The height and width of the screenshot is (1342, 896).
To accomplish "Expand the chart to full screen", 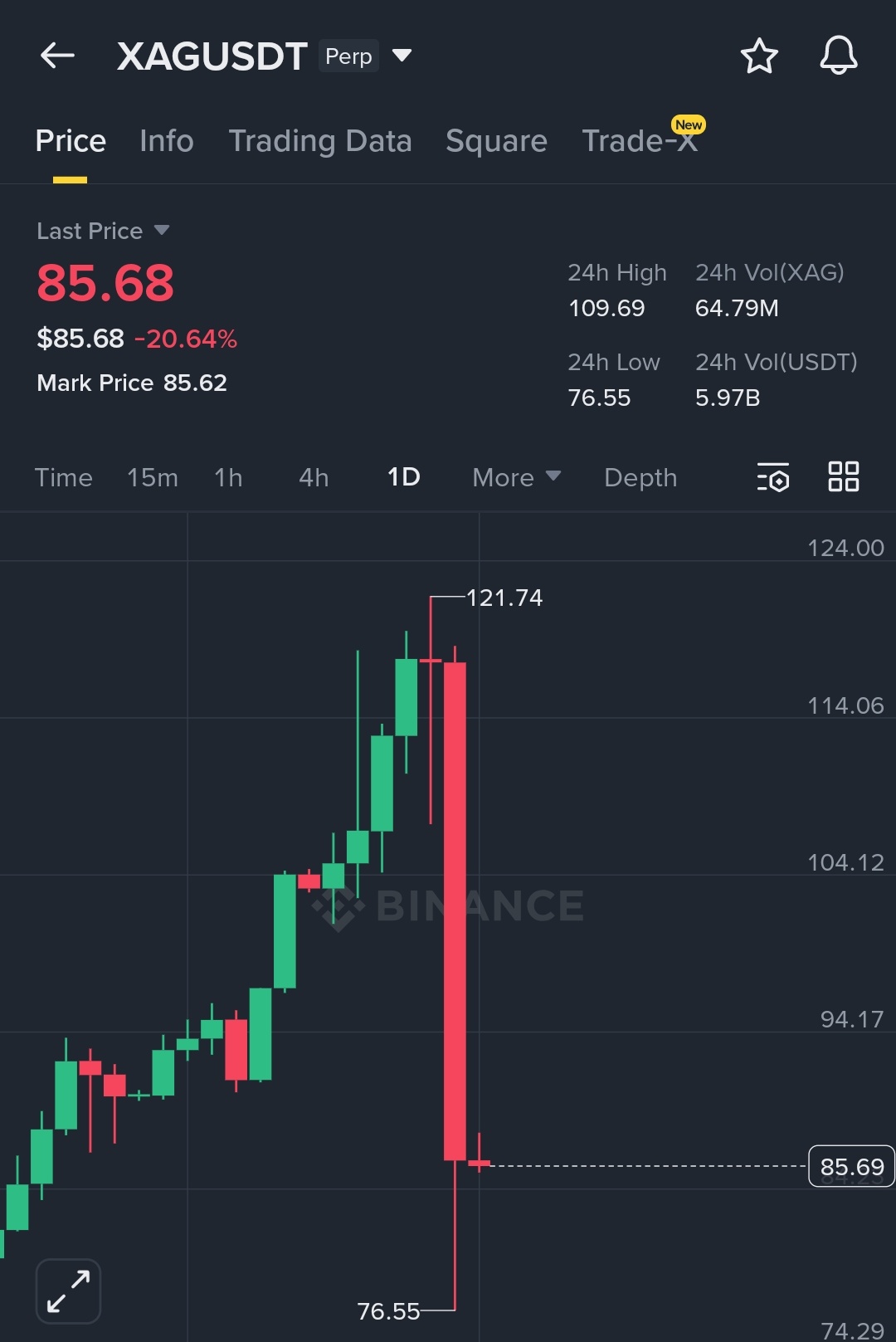I will tap(68, 1291).
